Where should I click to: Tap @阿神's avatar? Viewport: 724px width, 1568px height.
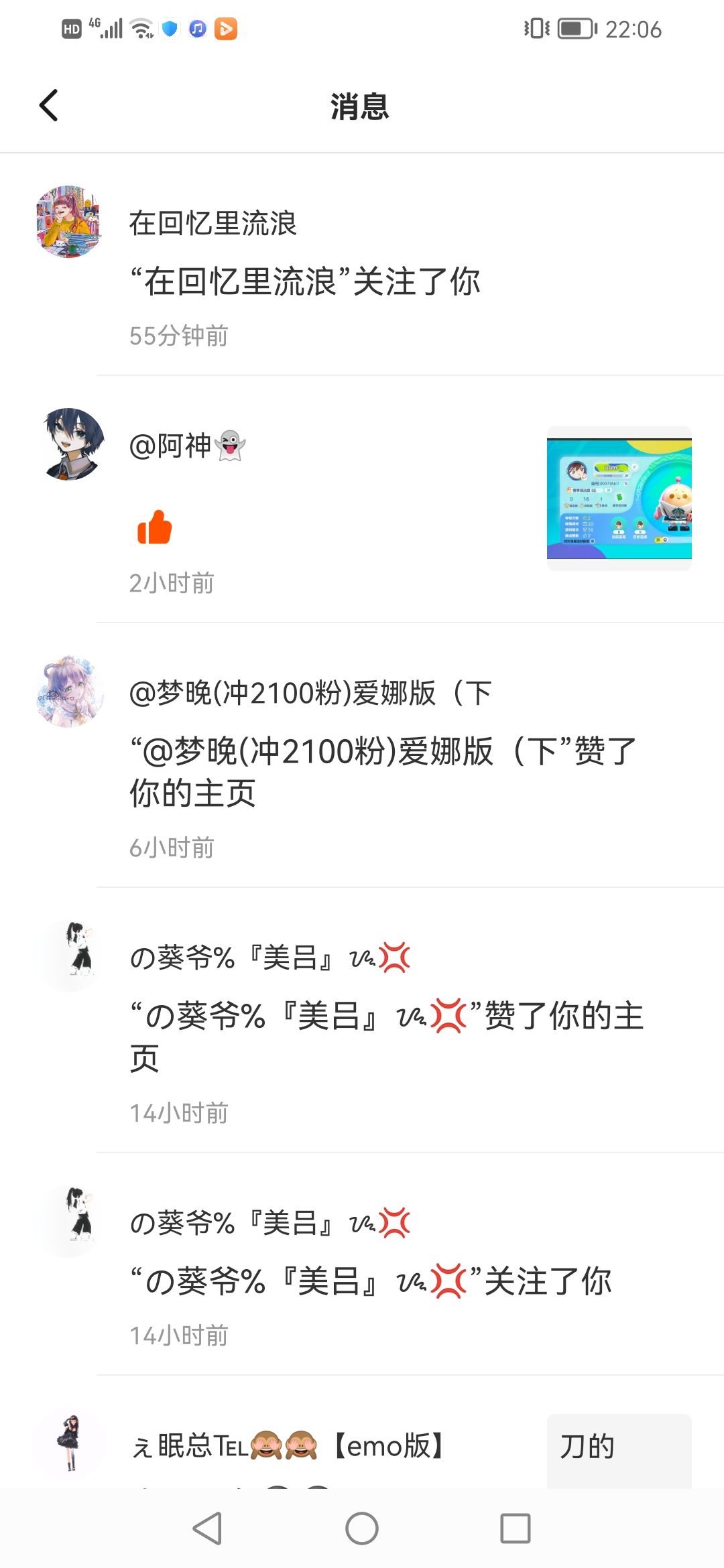click(72, 444)
